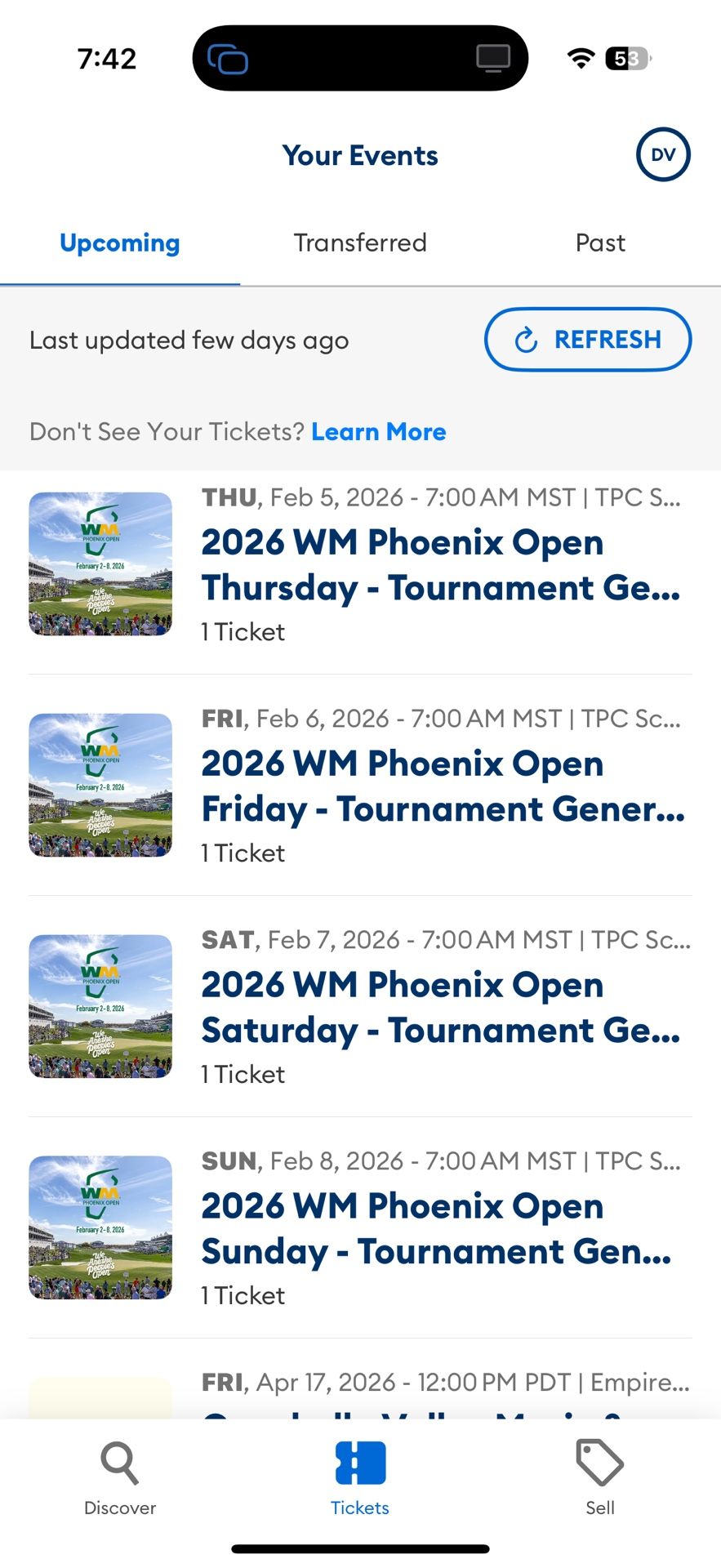Open the DV profile avatar
The image size is (721, 1568).
coord(663,154)
